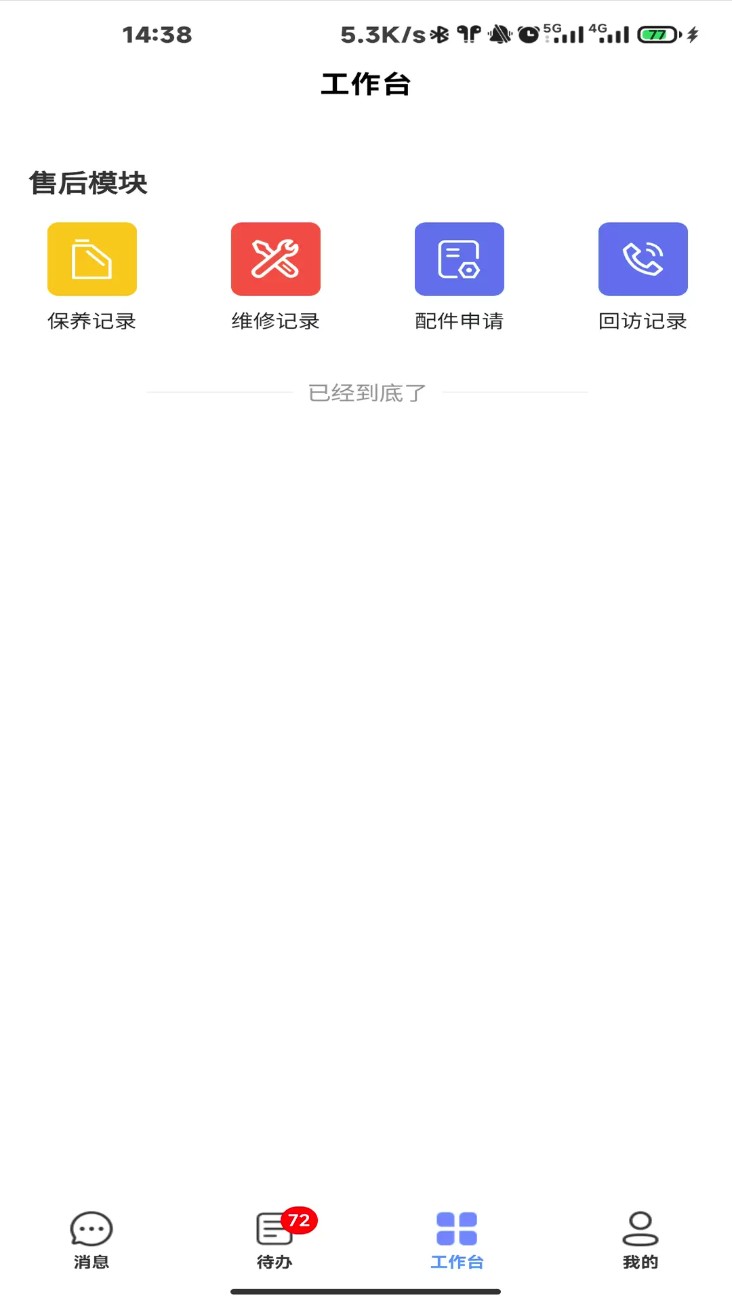732x1304 pixels.
Task: Tap the red crossed-tools icon above 维修记录
Action: pos(275,258)
